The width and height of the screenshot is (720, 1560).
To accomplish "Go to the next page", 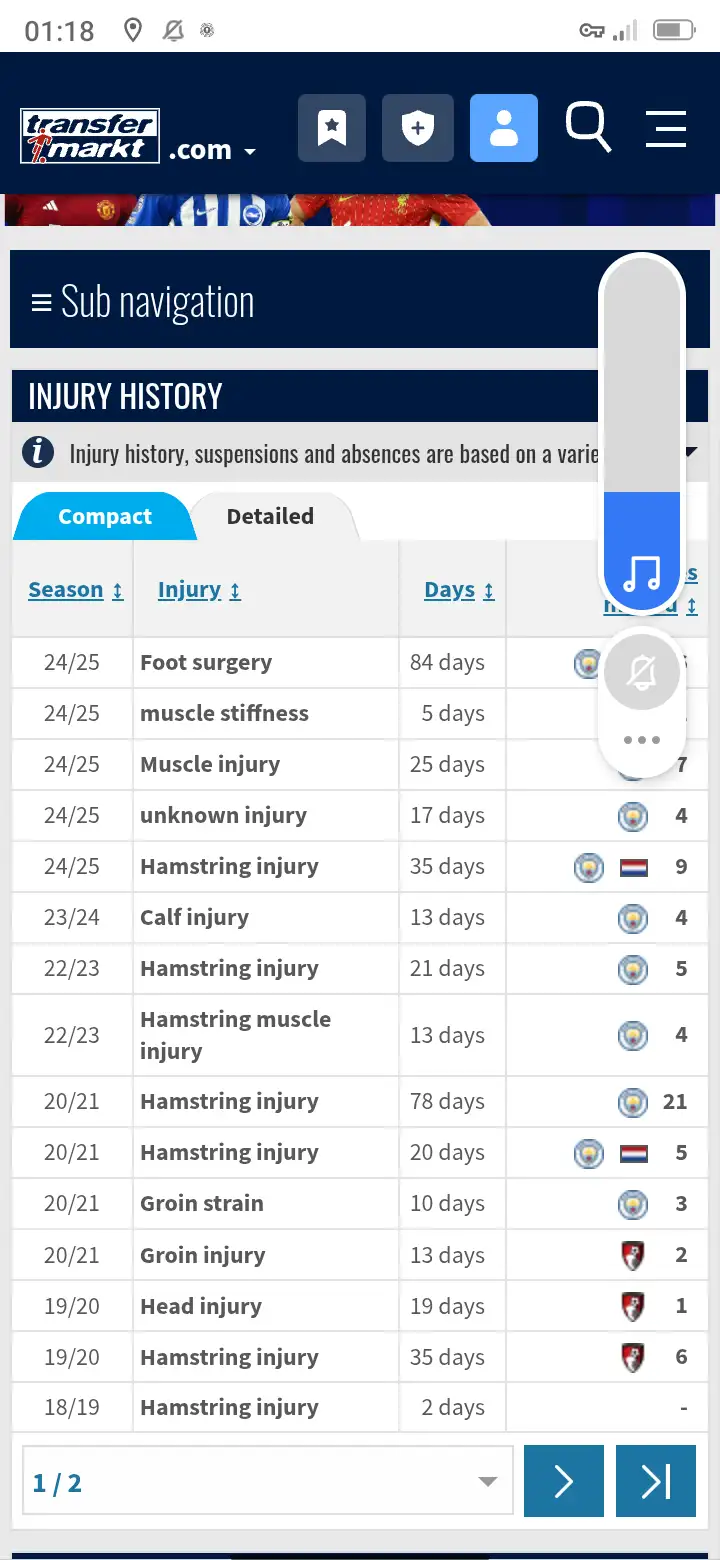I will coord(564,1481).
